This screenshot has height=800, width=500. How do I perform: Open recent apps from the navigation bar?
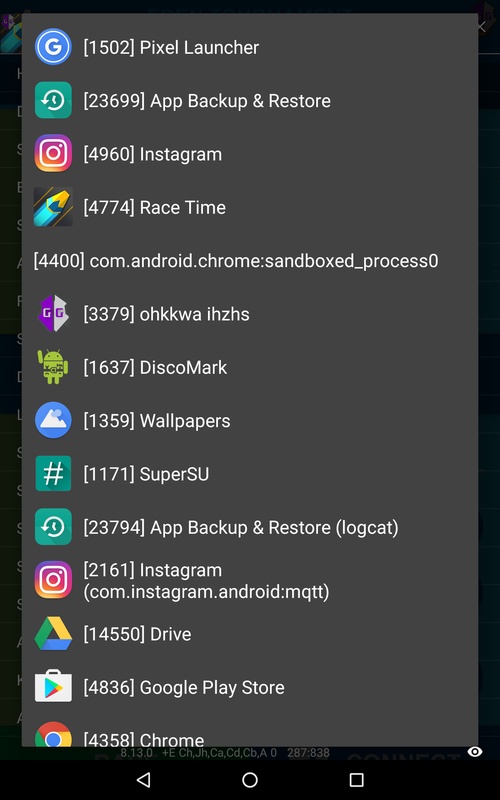(x=356, y=779)
